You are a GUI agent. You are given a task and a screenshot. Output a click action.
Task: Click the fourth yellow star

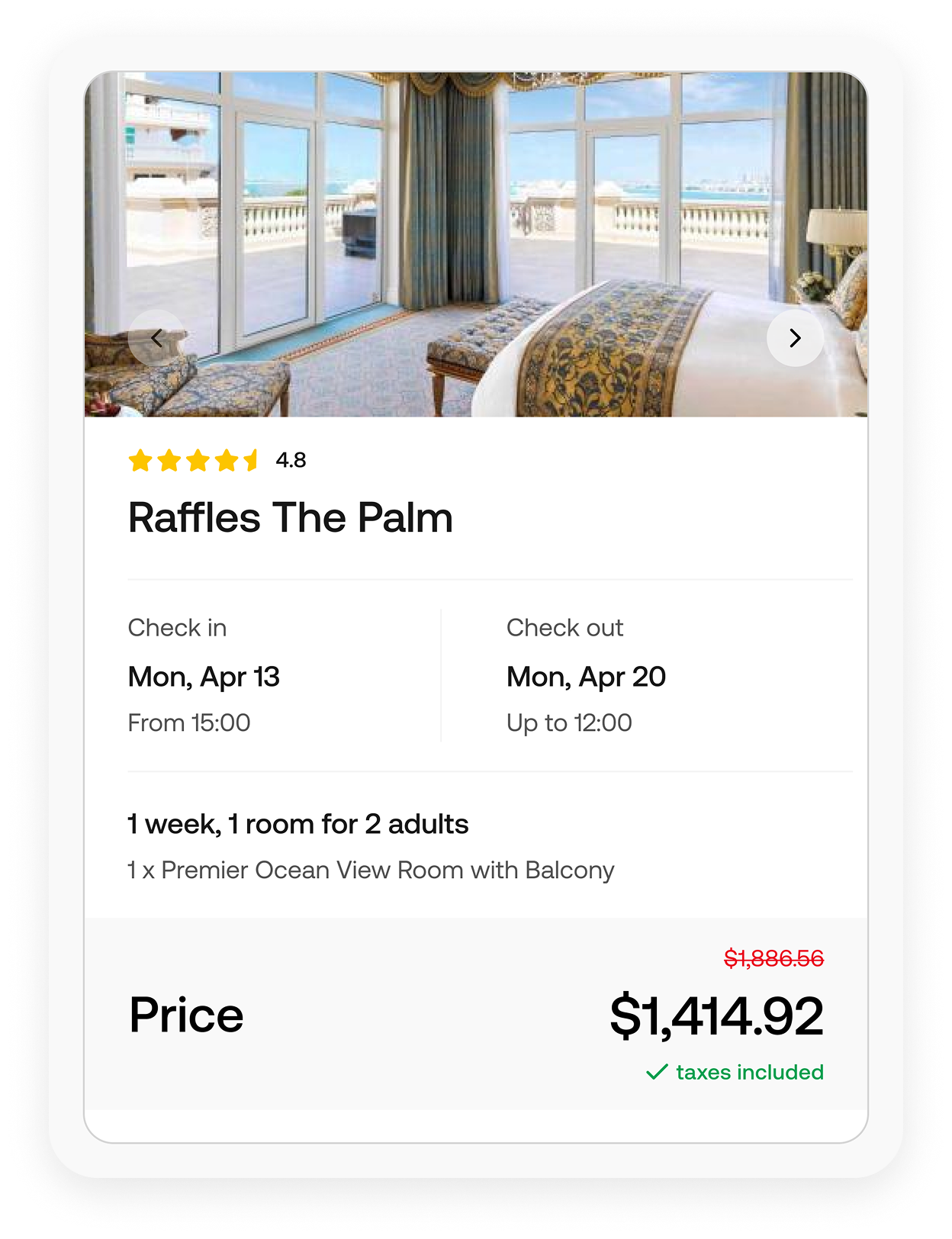pyautogui.click(x=224, y=459)
